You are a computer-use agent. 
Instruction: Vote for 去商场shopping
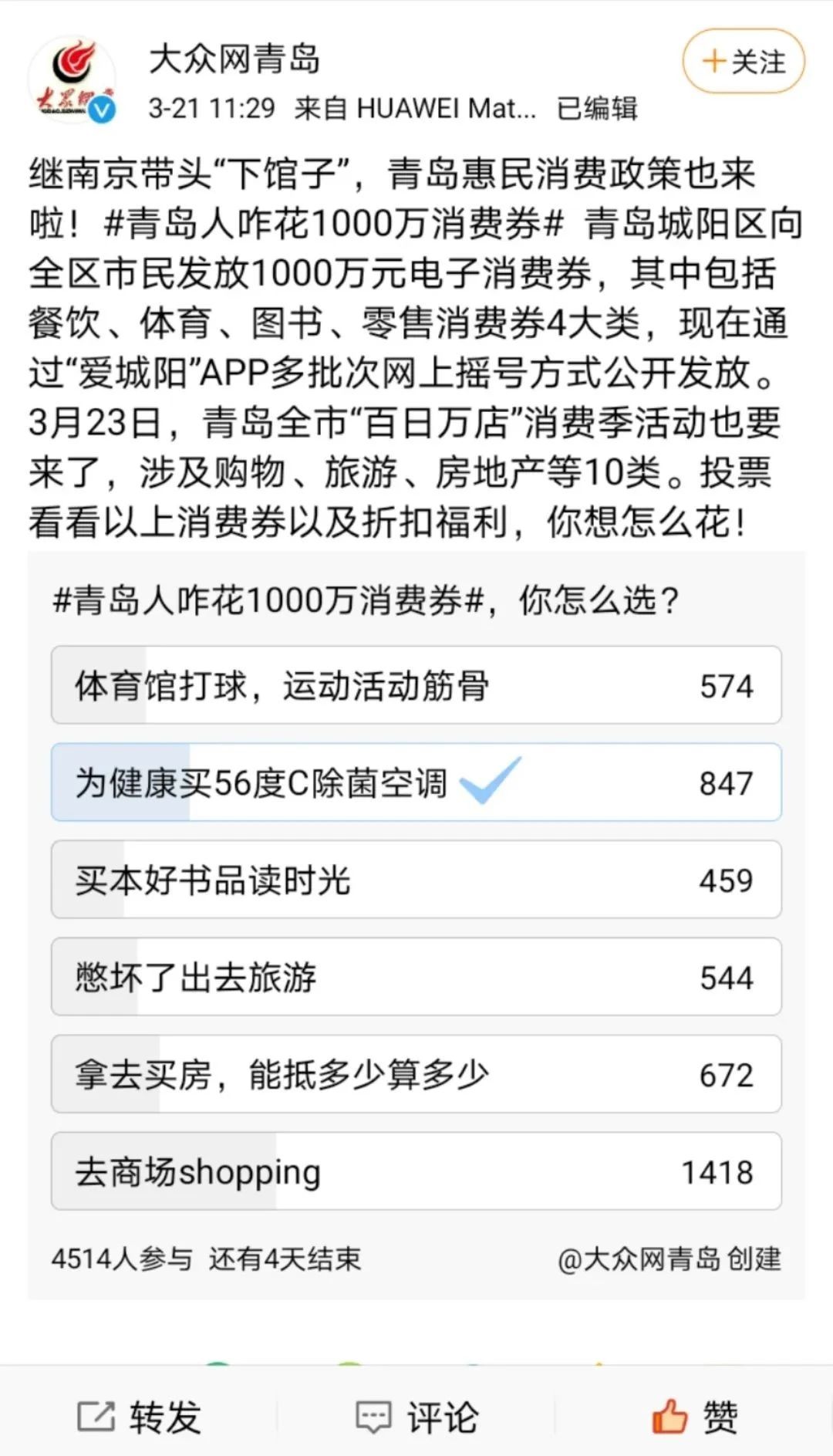coord(416,1171)
